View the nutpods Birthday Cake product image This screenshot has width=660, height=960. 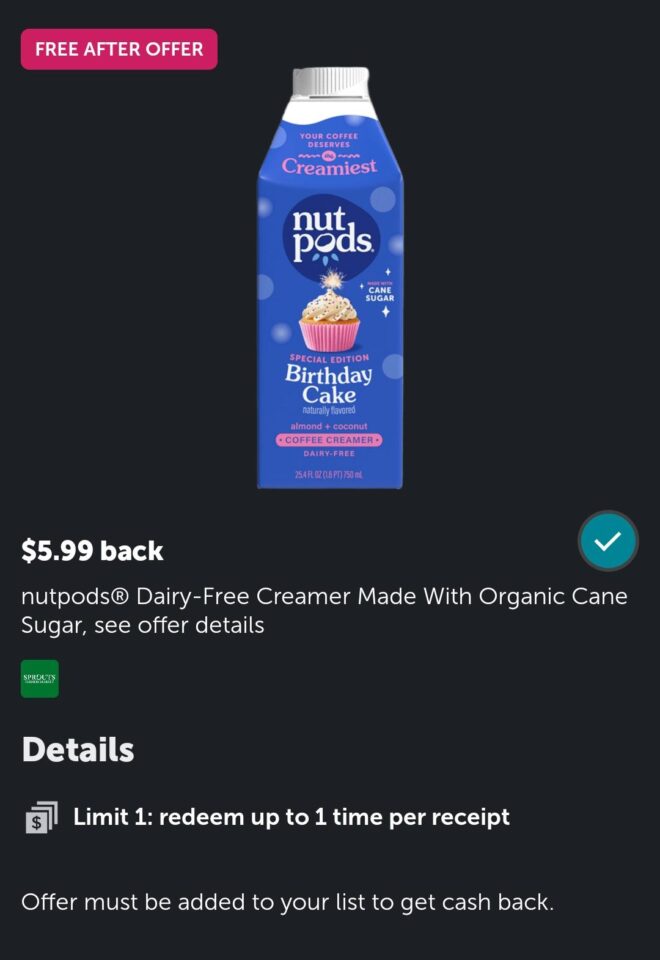click(330, 280)
